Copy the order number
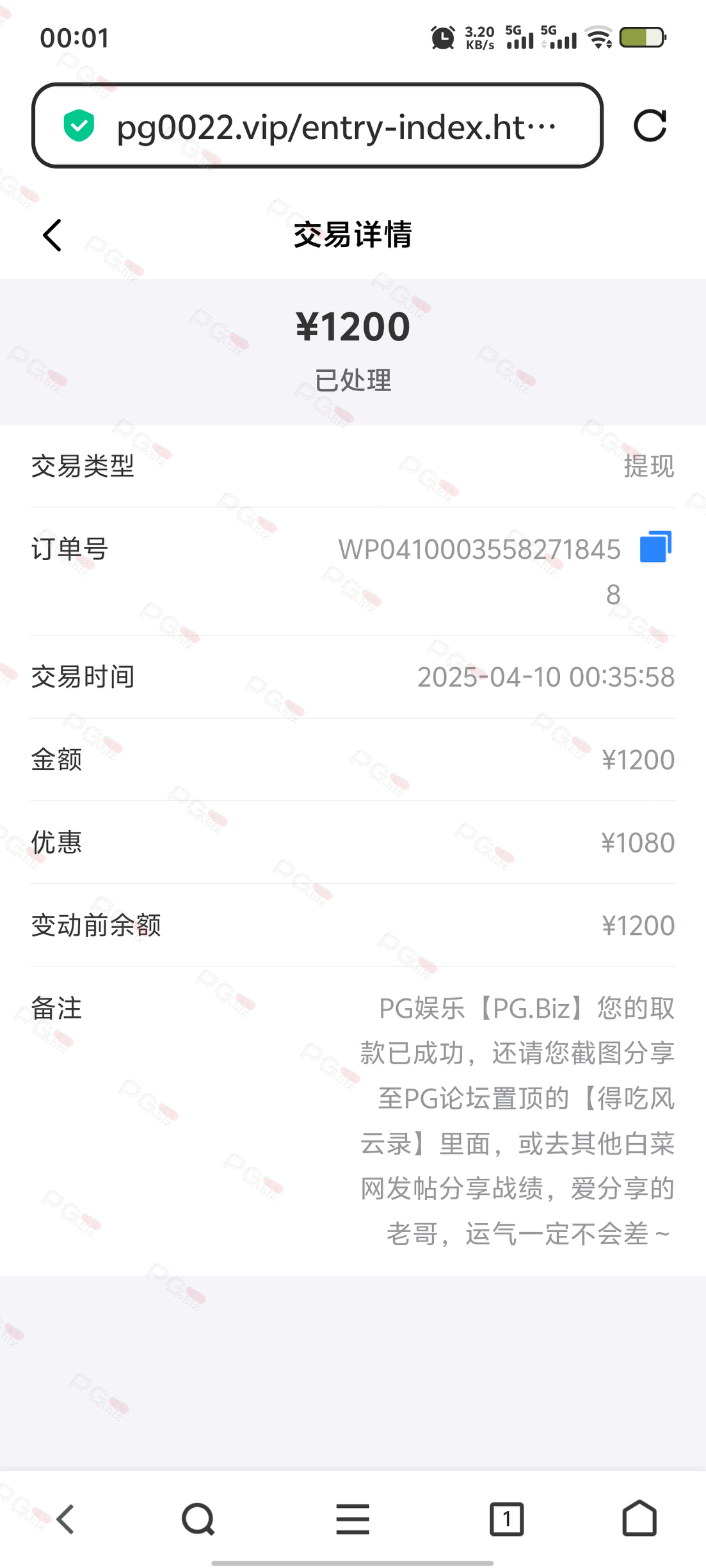Viewport: 706px width, 1568px height. (655, 547)
